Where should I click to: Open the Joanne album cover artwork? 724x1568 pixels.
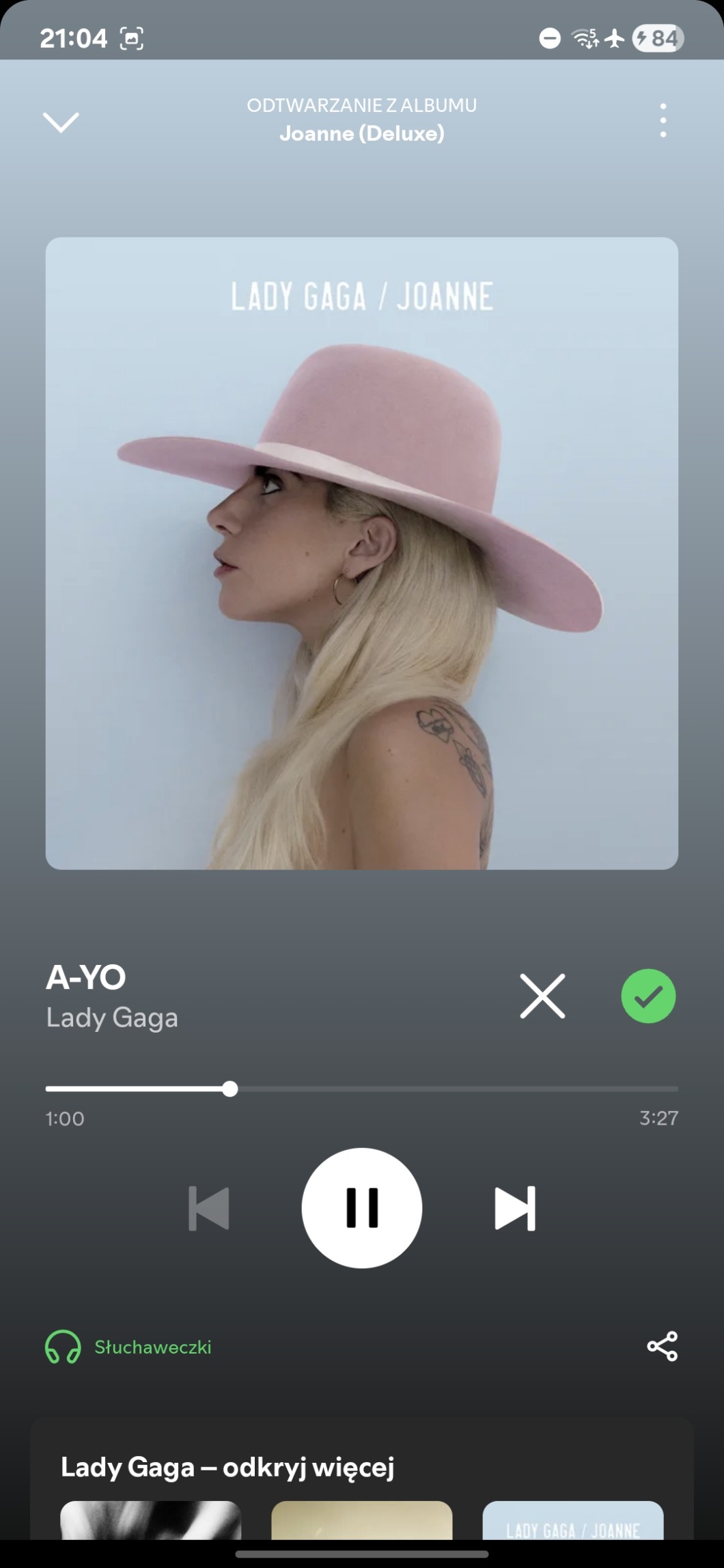[x=362, y=553]
